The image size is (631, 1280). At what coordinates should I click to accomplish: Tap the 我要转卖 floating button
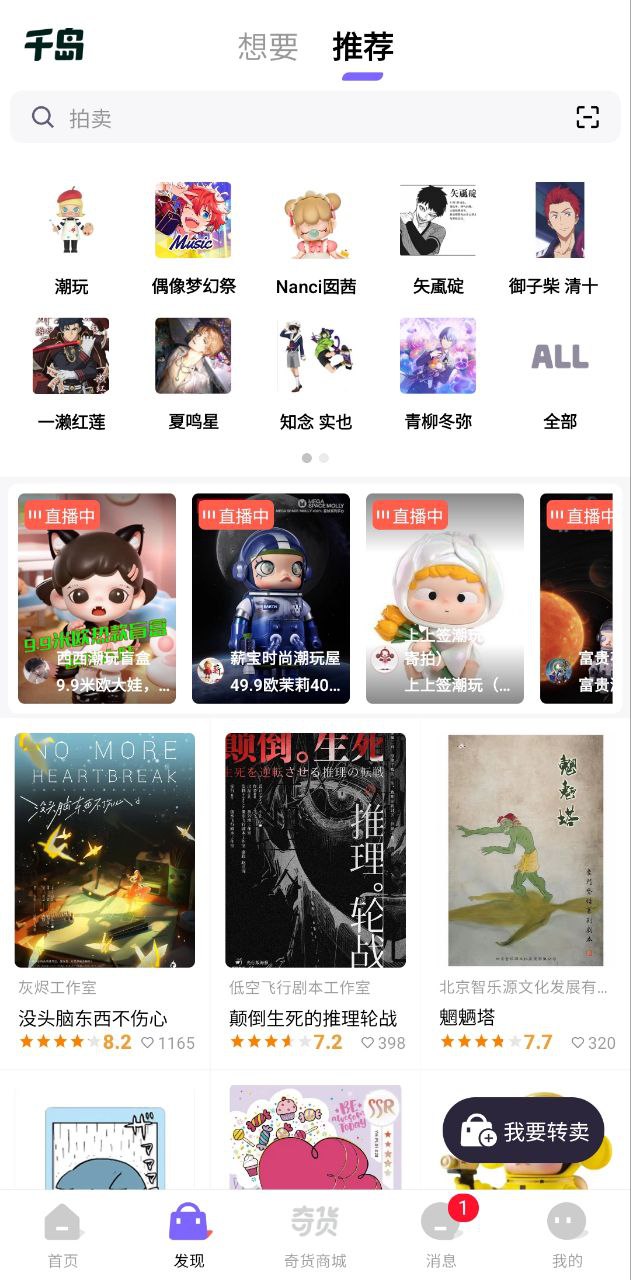pyautogui.click(x=524, y=1131)
